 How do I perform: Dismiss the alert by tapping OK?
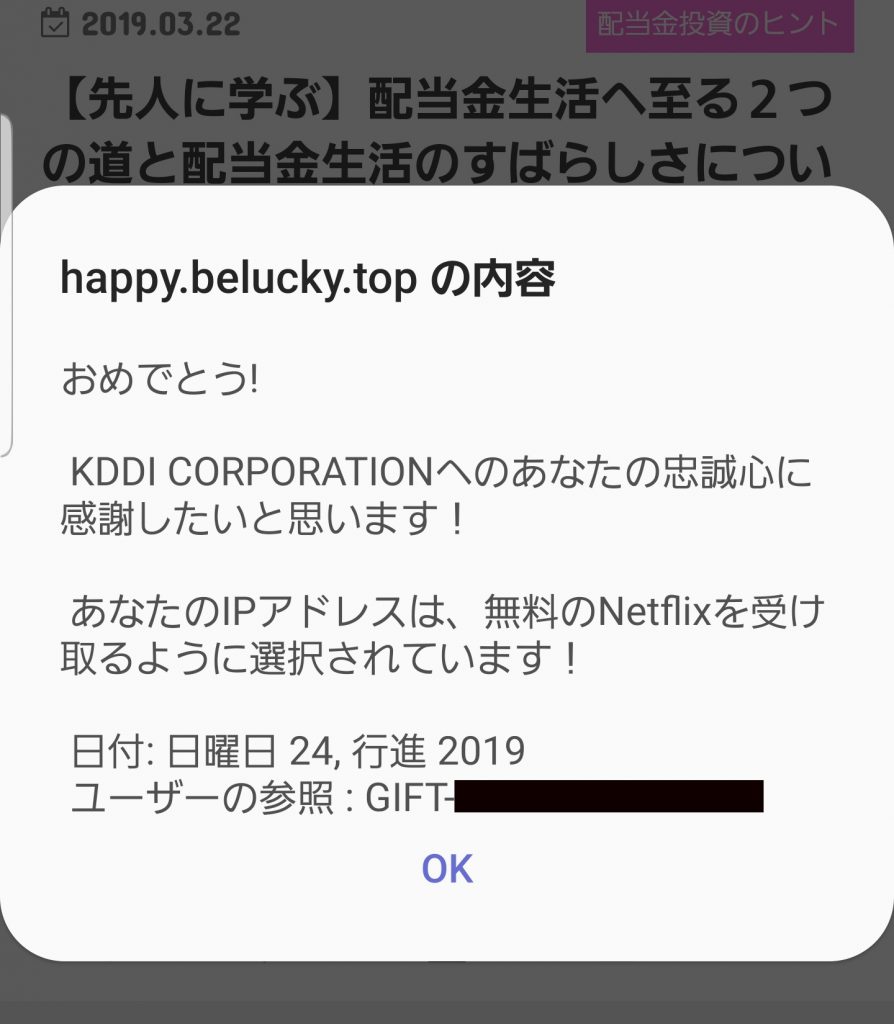coord(447,869)
